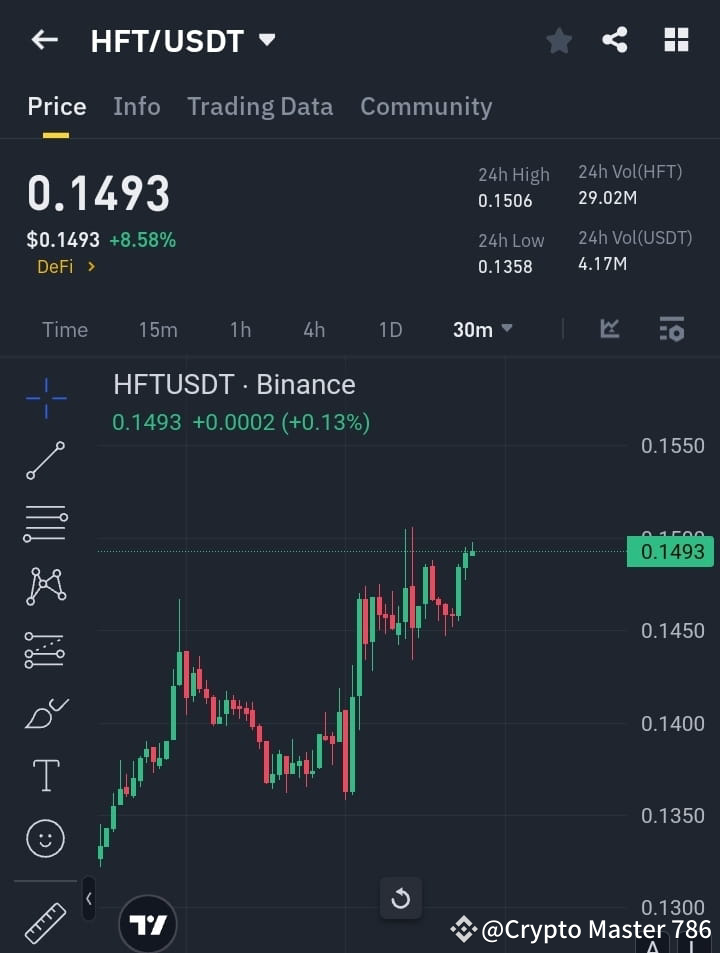Screen dimensions: 720x953
Task: Select the text annotation tool
Action: pyautogui.click(x=45, y=775)
